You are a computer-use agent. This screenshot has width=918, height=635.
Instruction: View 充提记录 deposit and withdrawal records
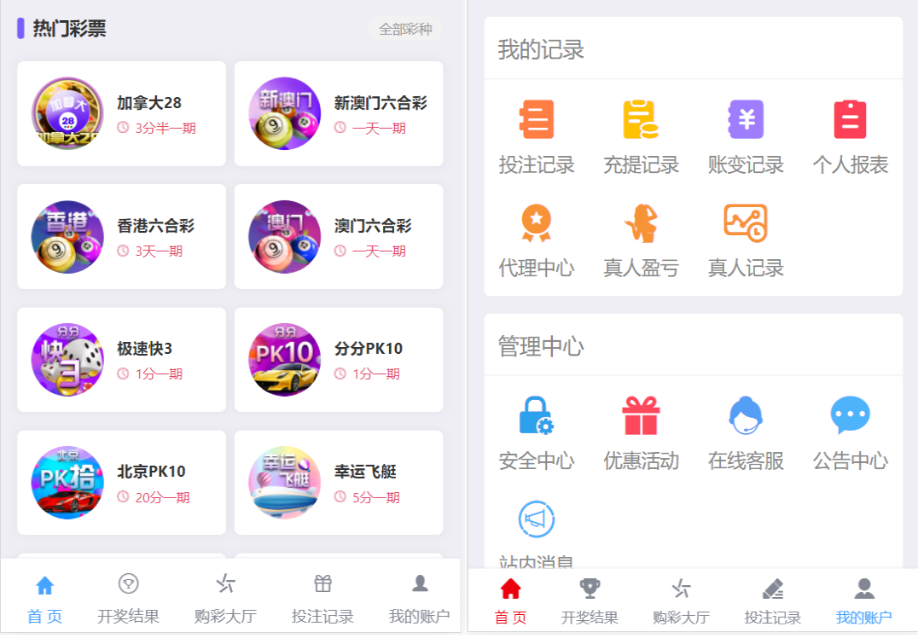pos(641,137)
